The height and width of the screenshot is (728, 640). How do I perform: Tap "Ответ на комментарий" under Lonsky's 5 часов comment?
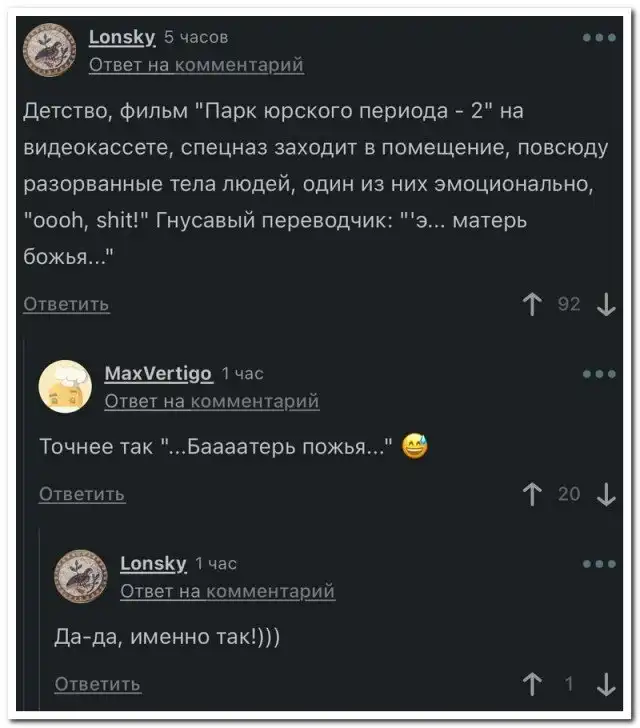[196, 65]
